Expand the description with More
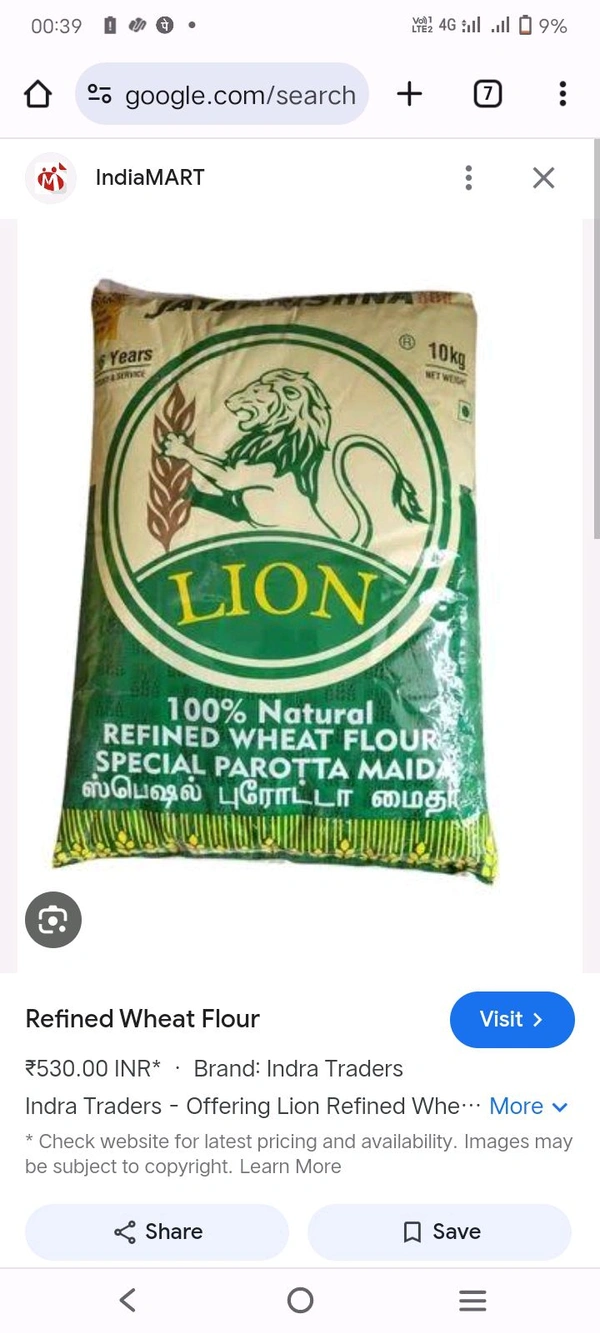 click(x=528, y=1106)
